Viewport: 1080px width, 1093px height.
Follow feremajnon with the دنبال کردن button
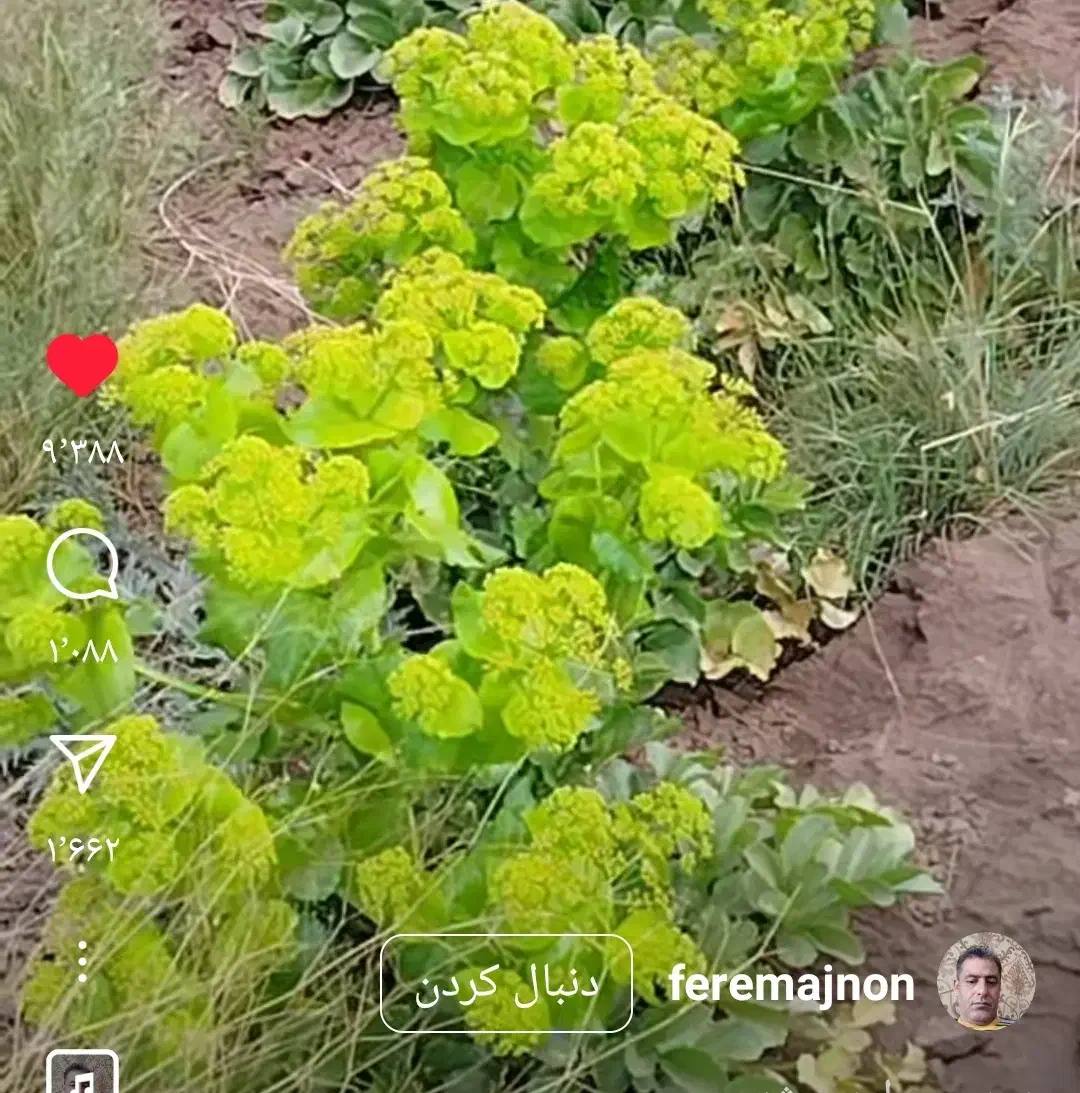click(x=506, y=983)
